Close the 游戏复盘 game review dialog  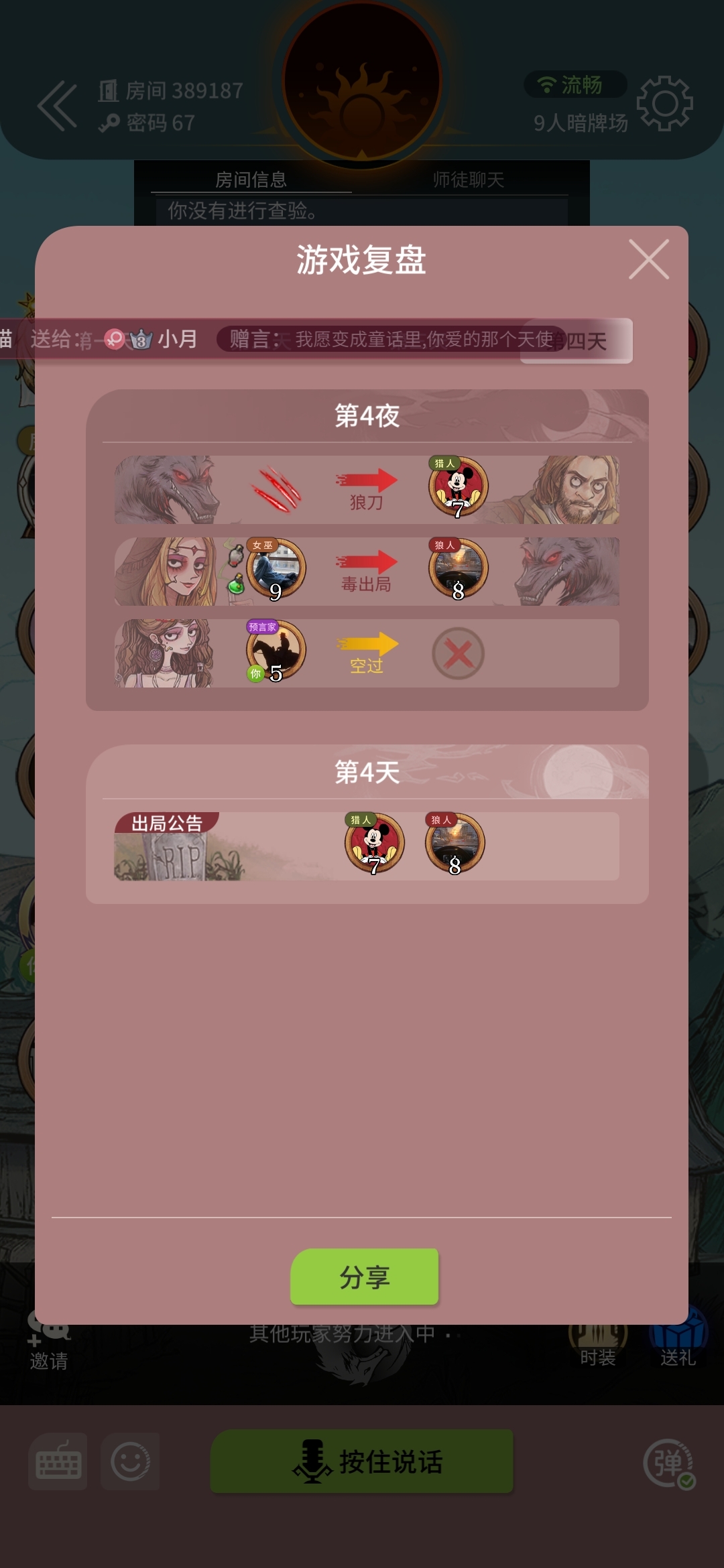pos(649,259)
